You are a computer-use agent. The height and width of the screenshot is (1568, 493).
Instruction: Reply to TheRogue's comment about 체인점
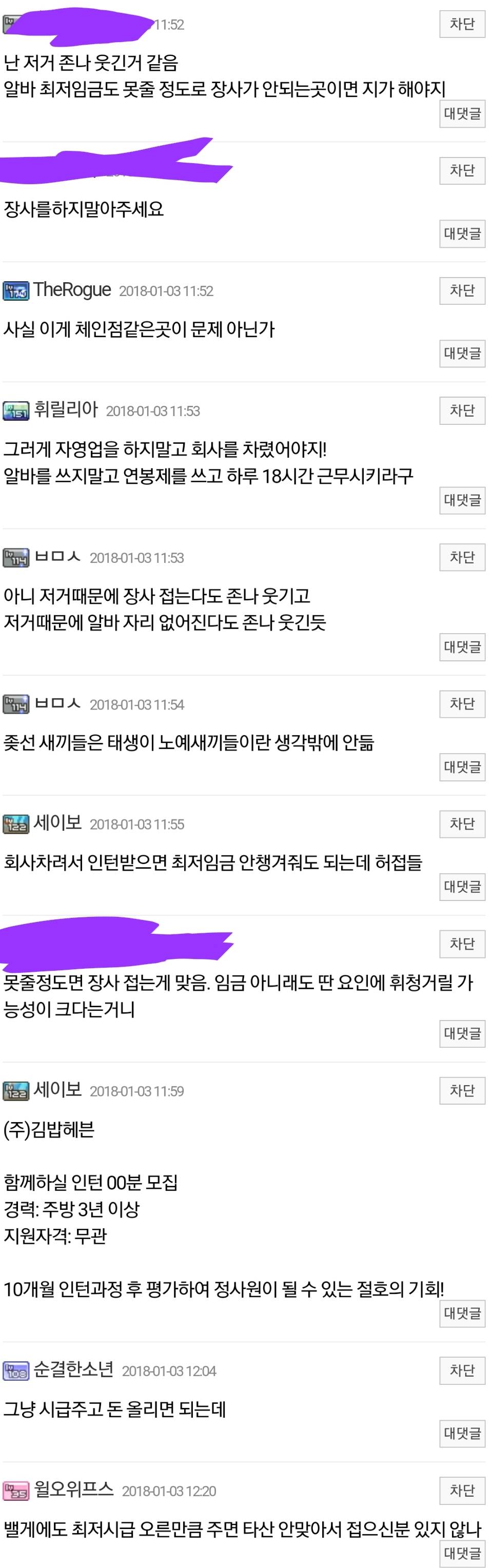coord(462,353)
